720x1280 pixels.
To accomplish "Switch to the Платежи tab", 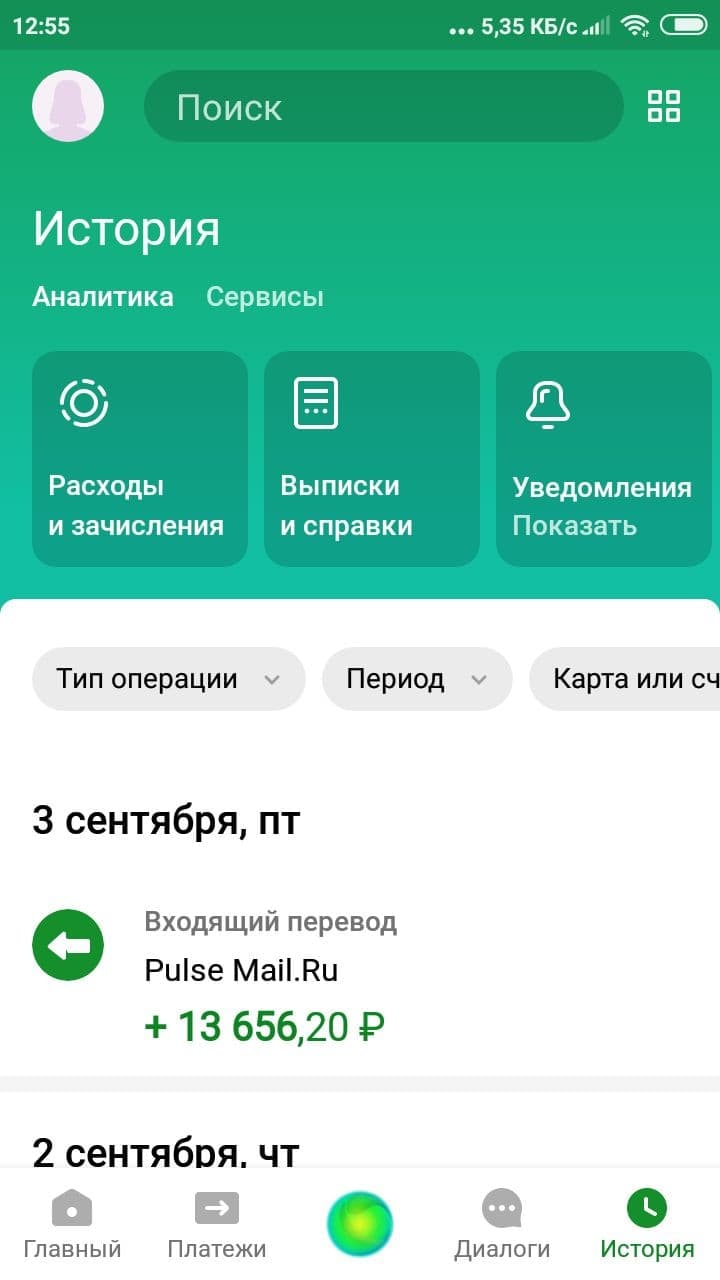I will [217, 1225].
